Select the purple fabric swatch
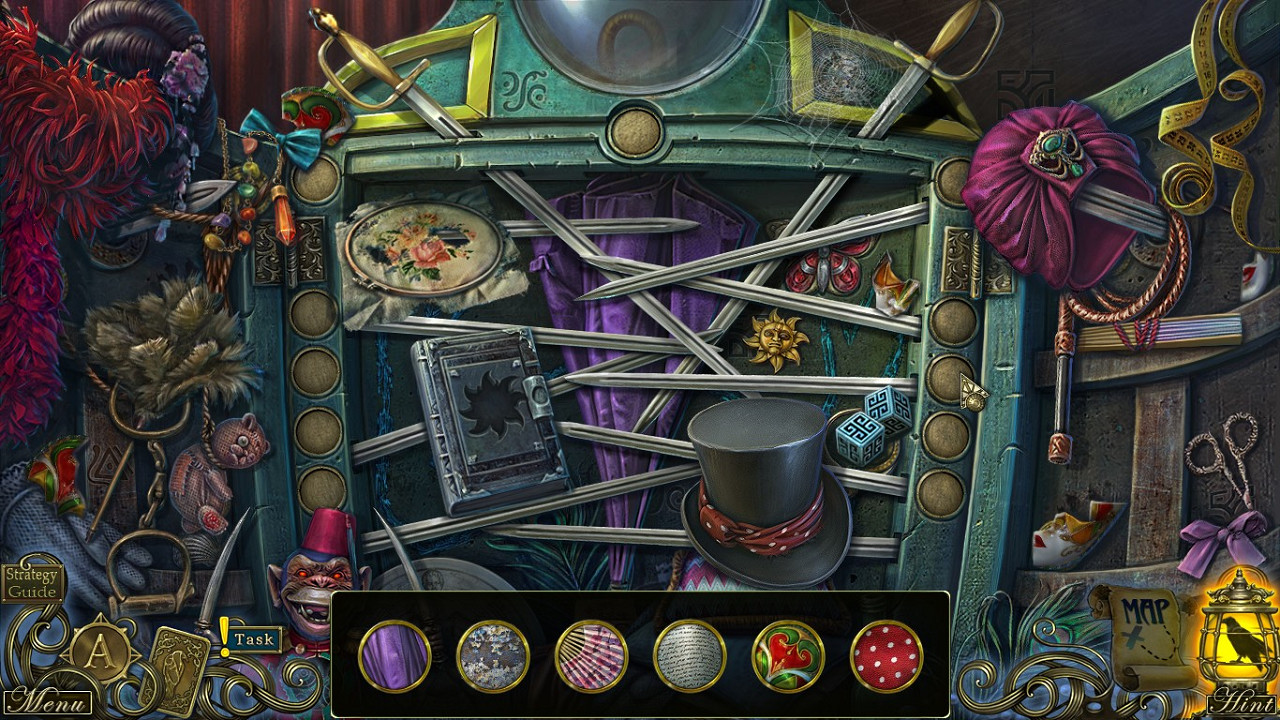 (x=395, y=656)
